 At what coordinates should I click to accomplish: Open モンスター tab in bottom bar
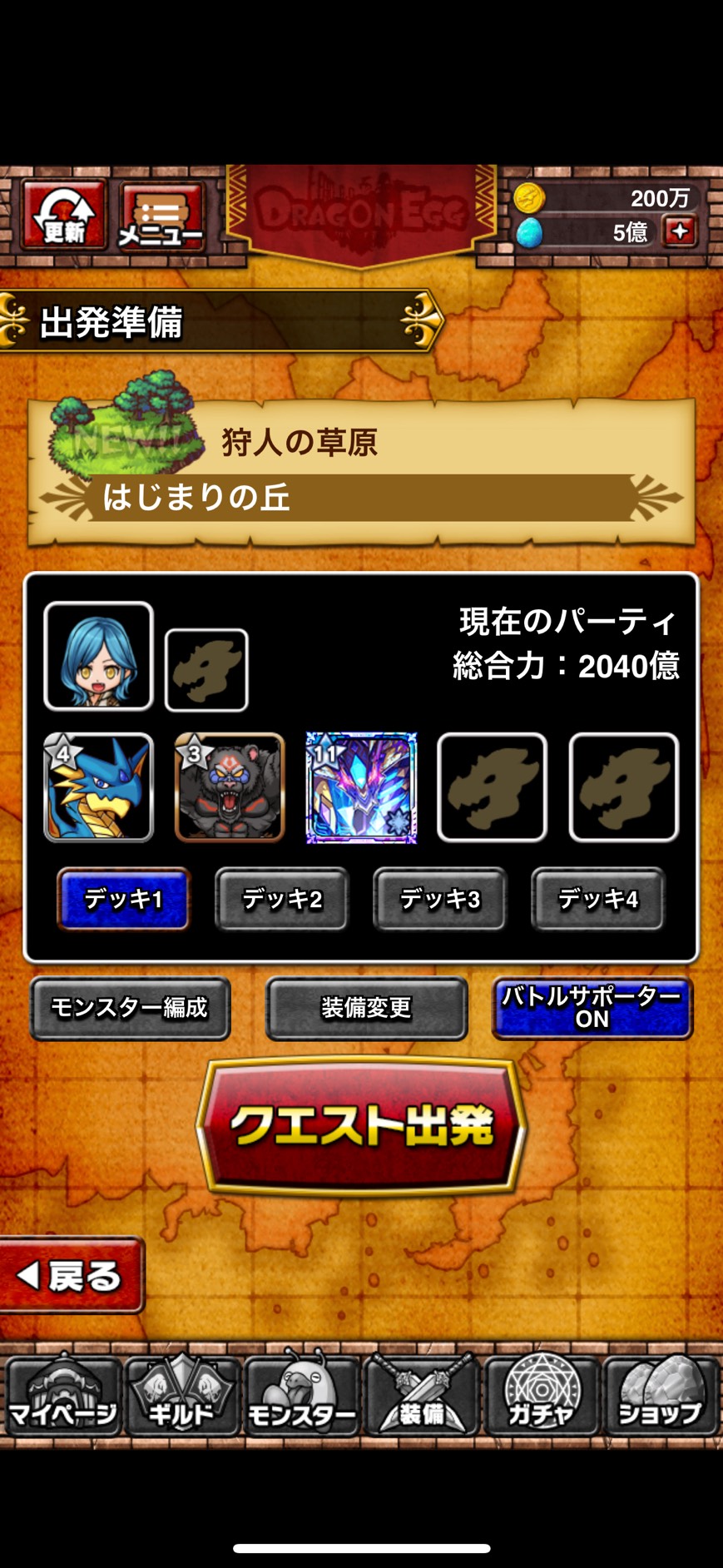click(x=301, y=1397)
